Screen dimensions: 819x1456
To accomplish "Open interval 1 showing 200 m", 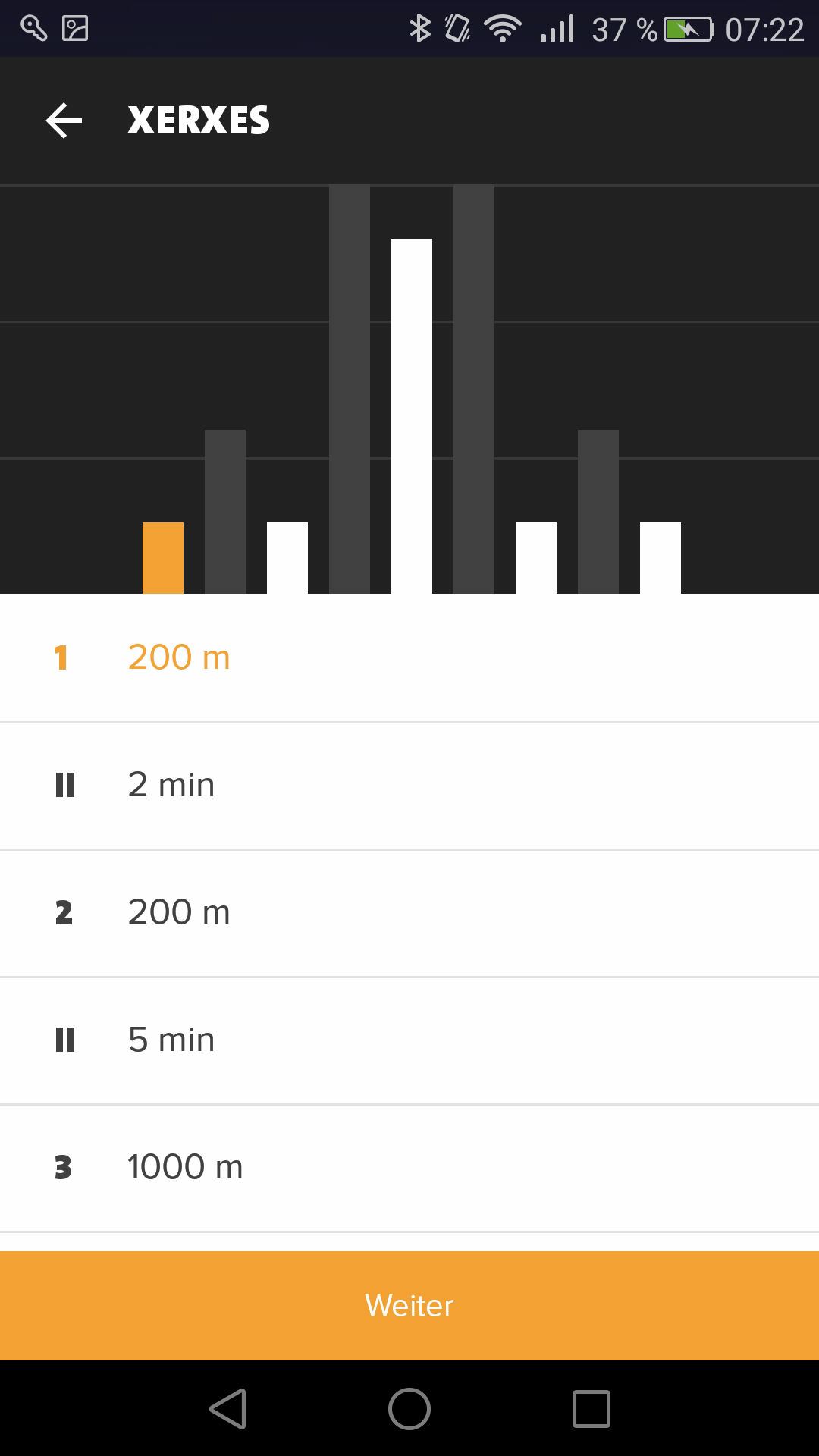I will (409, 657).
